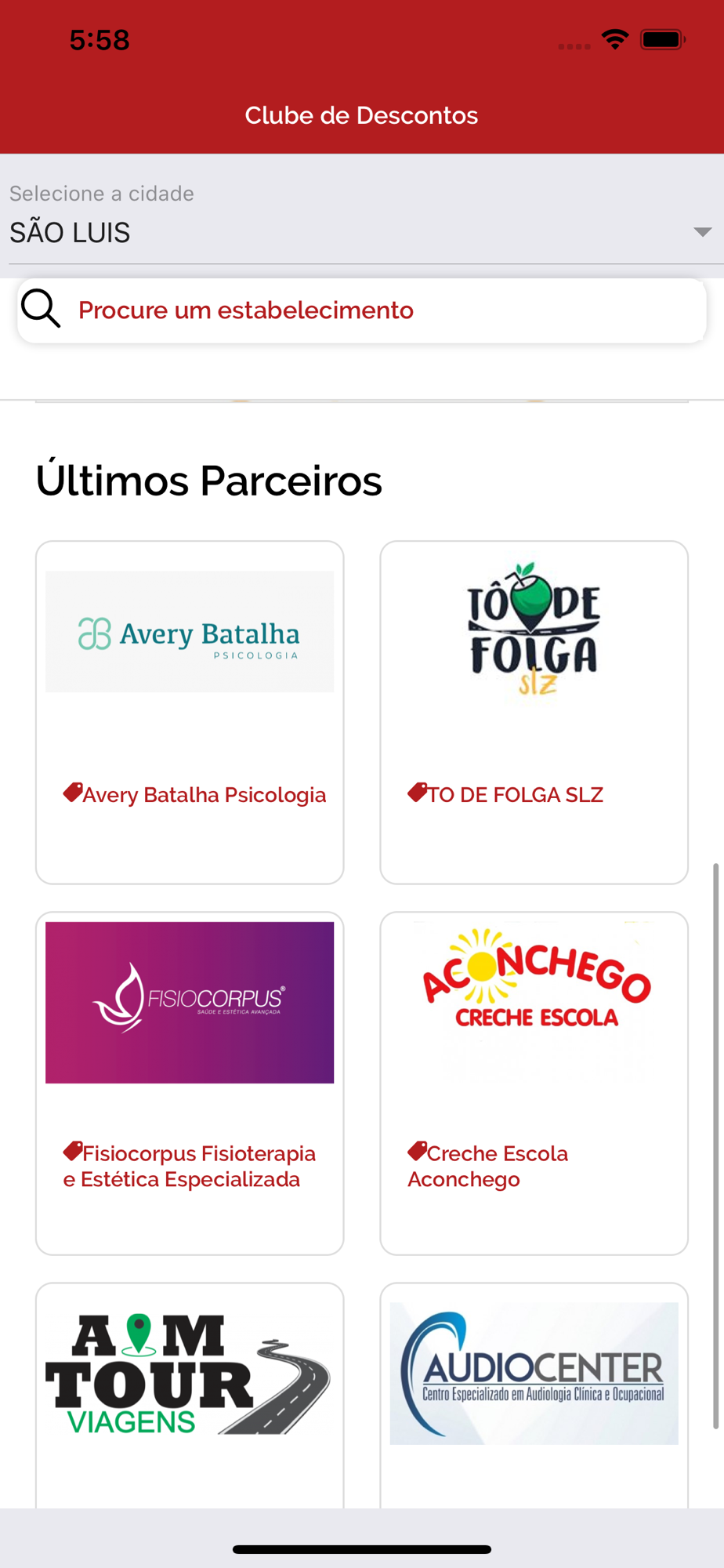Open the Audiocenter partner card
Viewport: 724px width, 1568px height.
[x=534, y=1396]
